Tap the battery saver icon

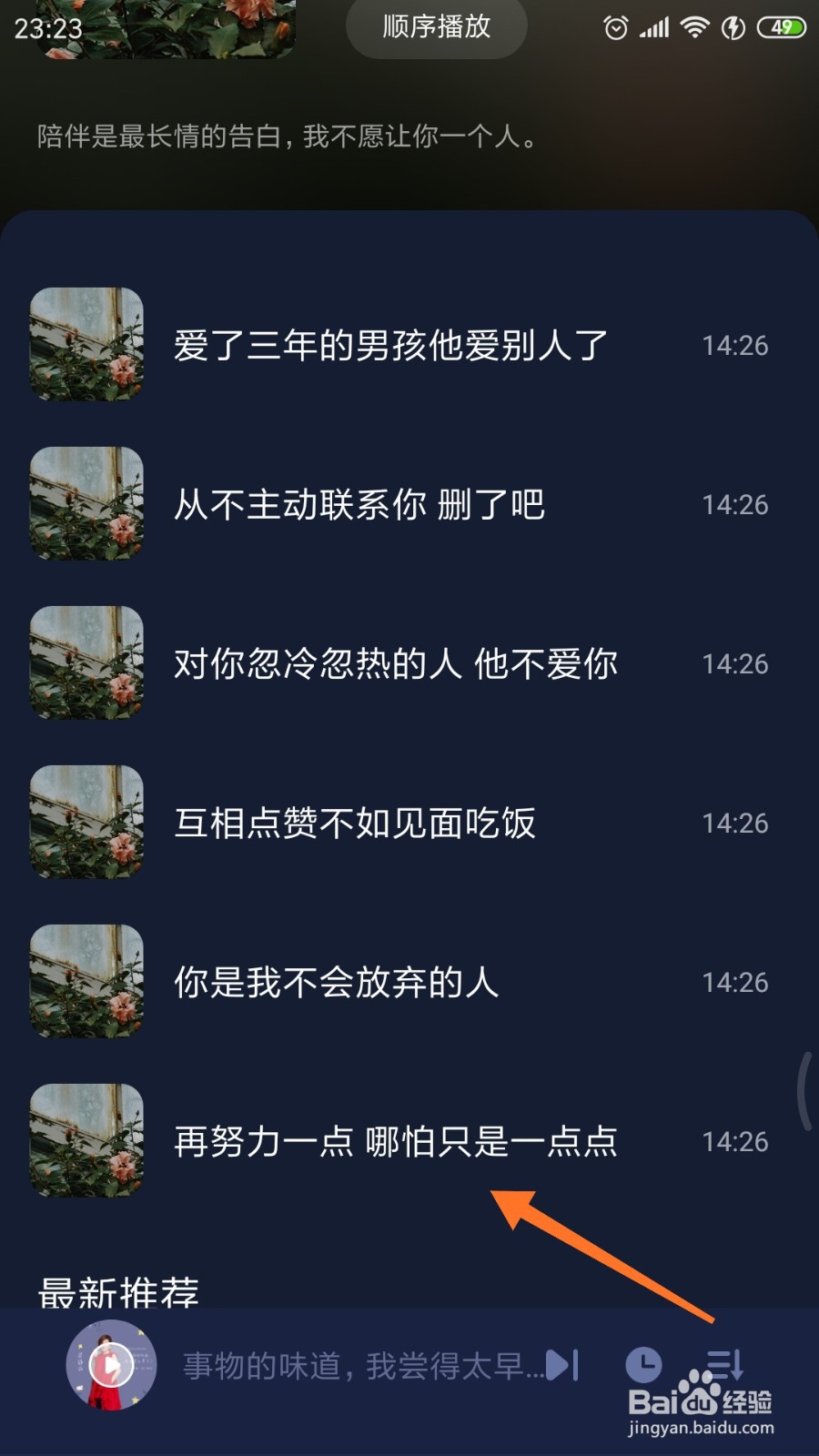point(733,27)
